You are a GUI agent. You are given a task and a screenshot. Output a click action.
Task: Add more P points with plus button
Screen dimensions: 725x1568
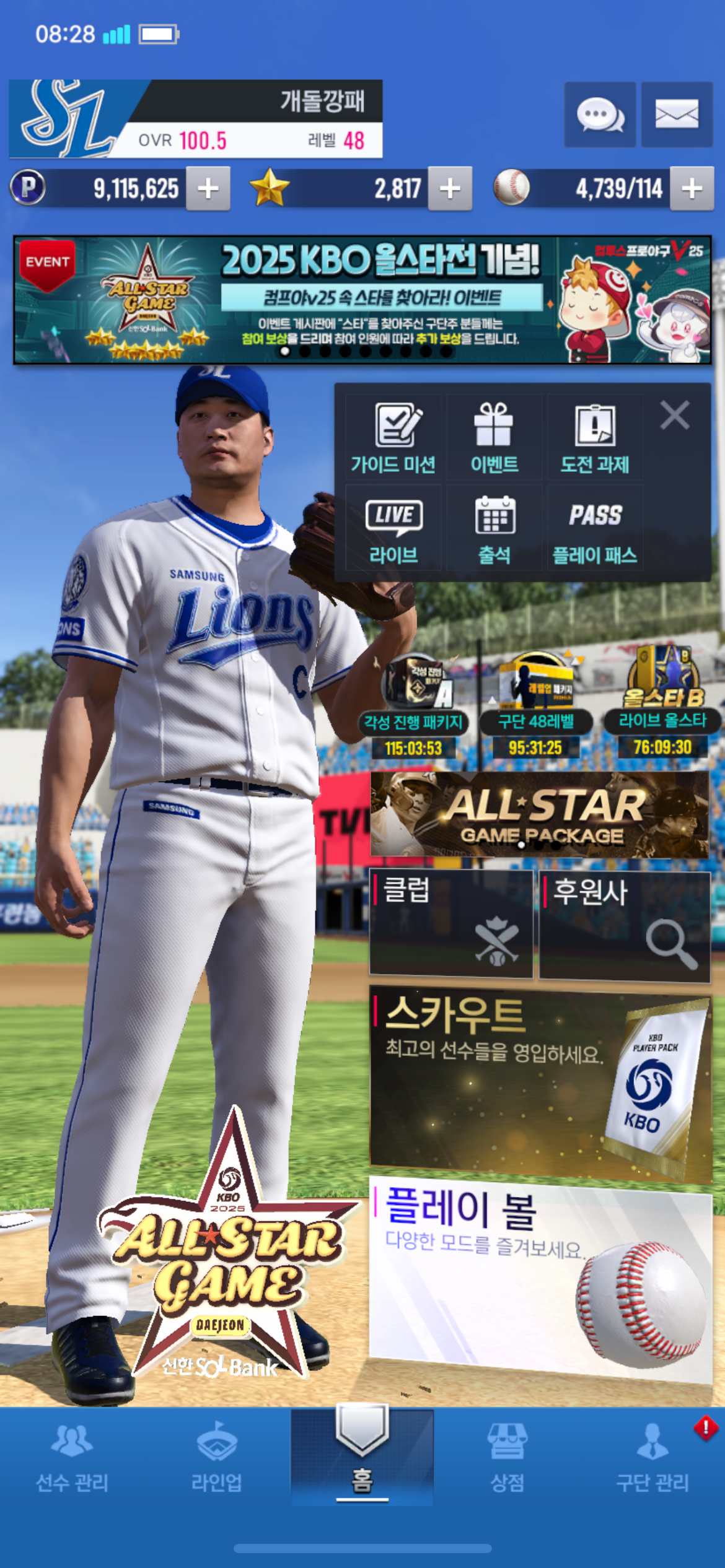(x=208, y=188)
